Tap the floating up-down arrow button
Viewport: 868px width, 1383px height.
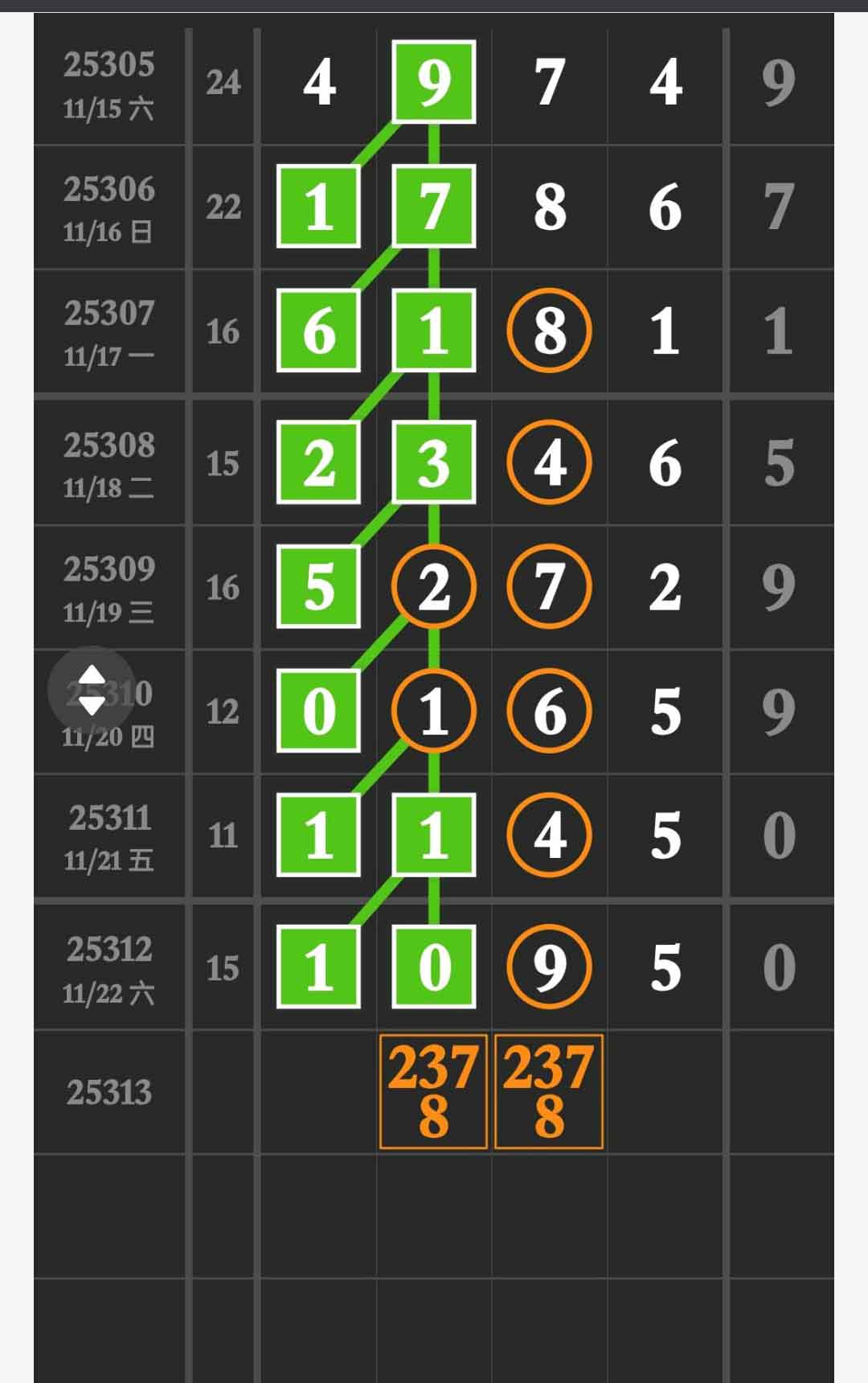(92, 690)
